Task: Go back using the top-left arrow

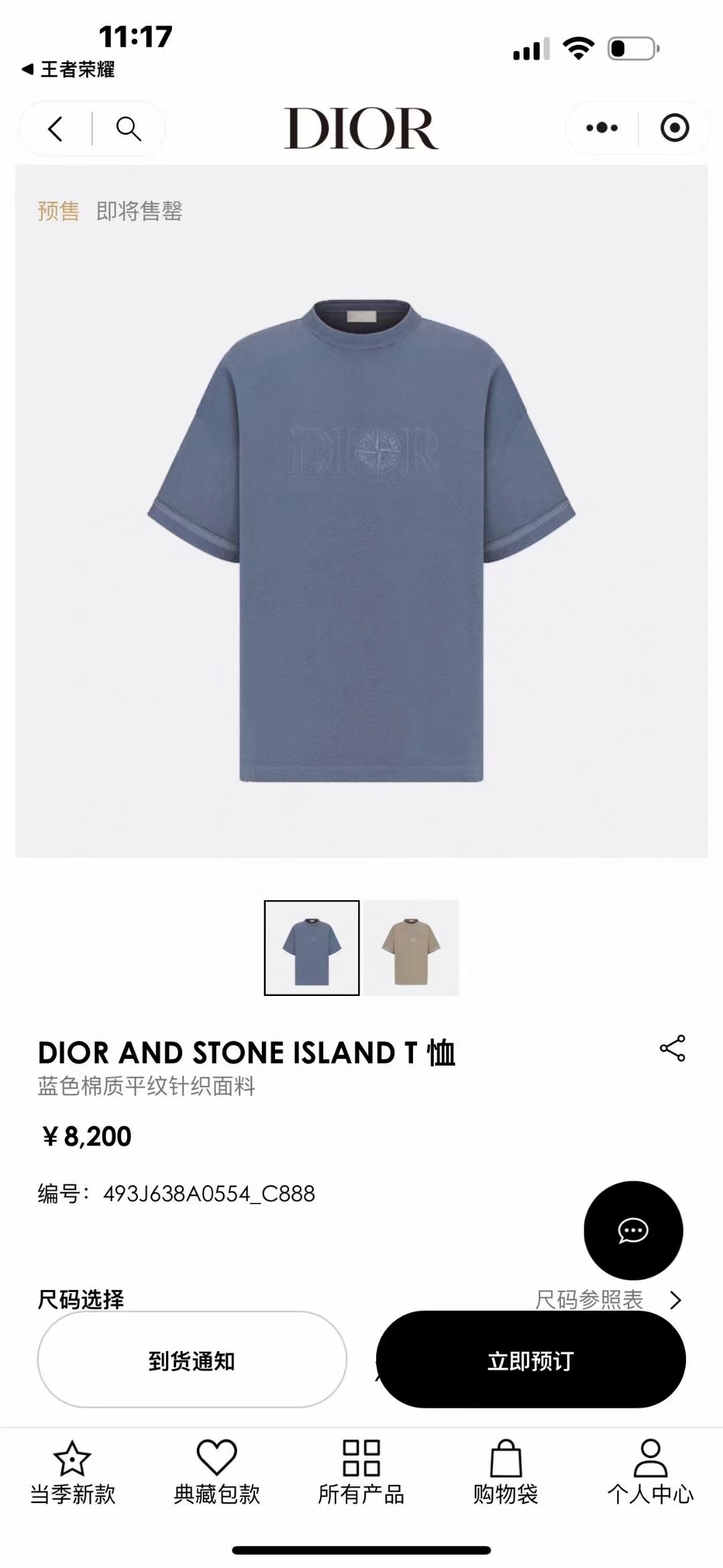Action: (56, 128)
